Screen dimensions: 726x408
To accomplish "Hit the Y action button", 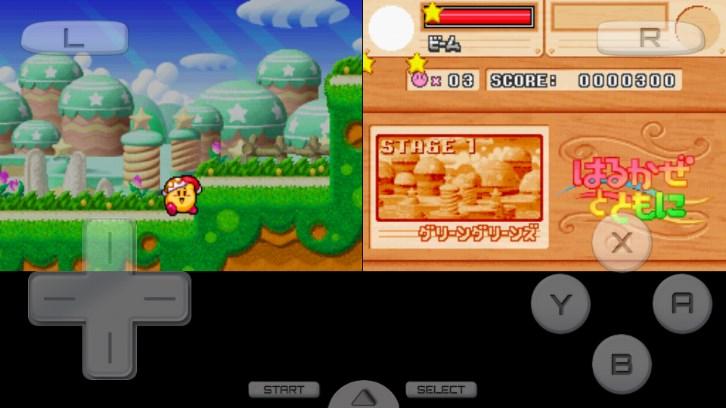I will (561, 304).
